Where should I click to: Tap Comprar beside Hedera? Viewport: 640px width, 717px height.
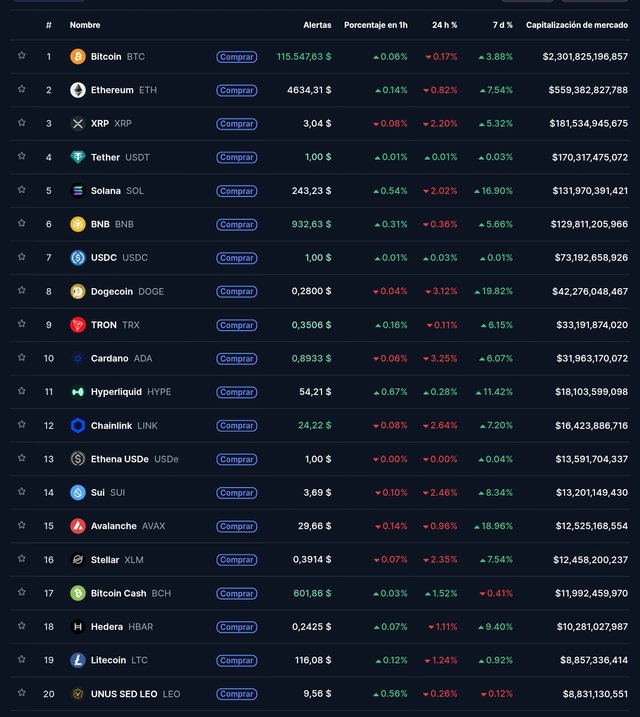point(236,627)
